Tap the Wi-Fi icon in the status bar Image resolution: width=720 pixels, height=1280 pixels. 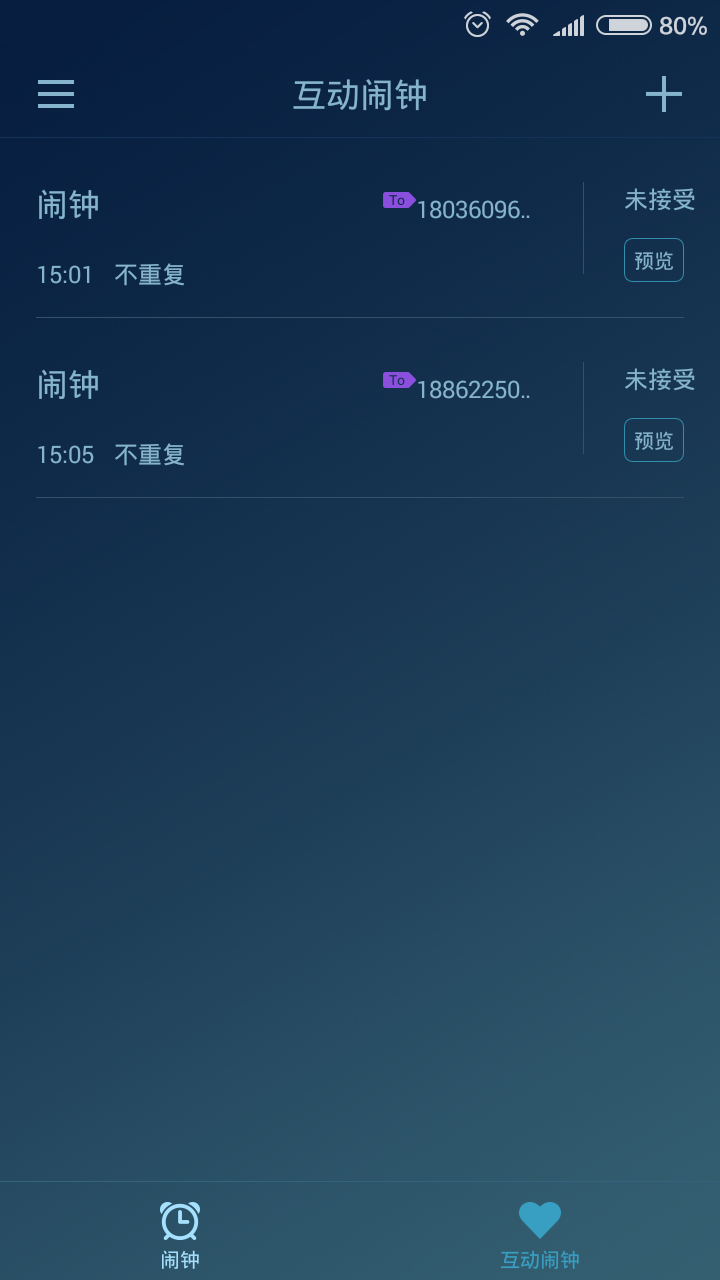[521, 24]
